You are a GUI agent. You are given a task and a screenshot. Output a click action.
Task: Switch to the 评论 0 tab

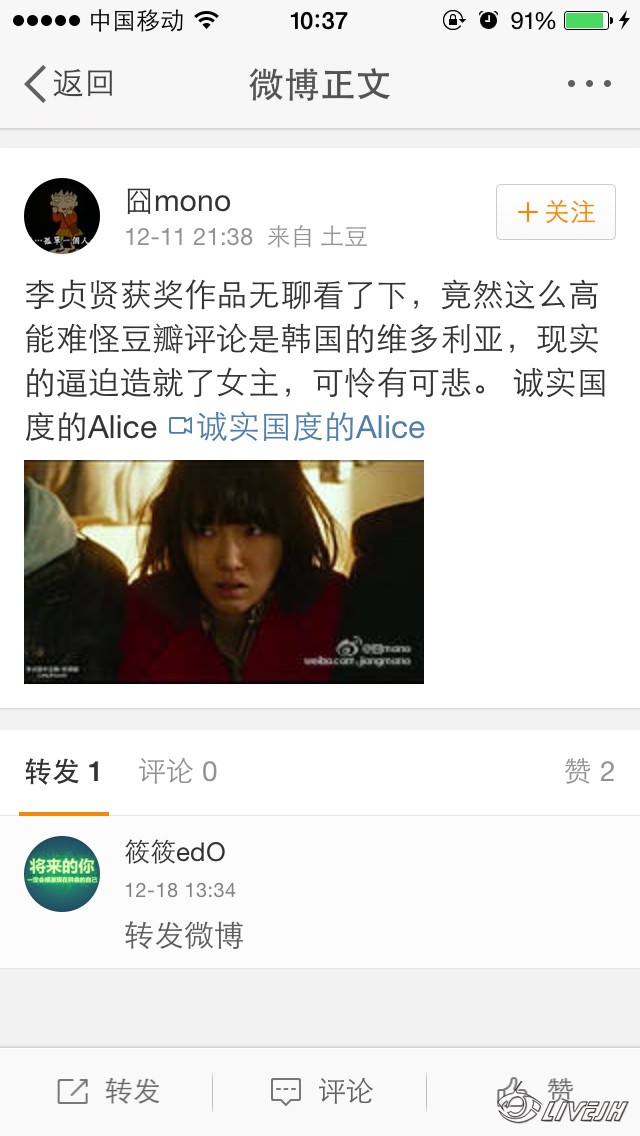click(x=177, y=772)
